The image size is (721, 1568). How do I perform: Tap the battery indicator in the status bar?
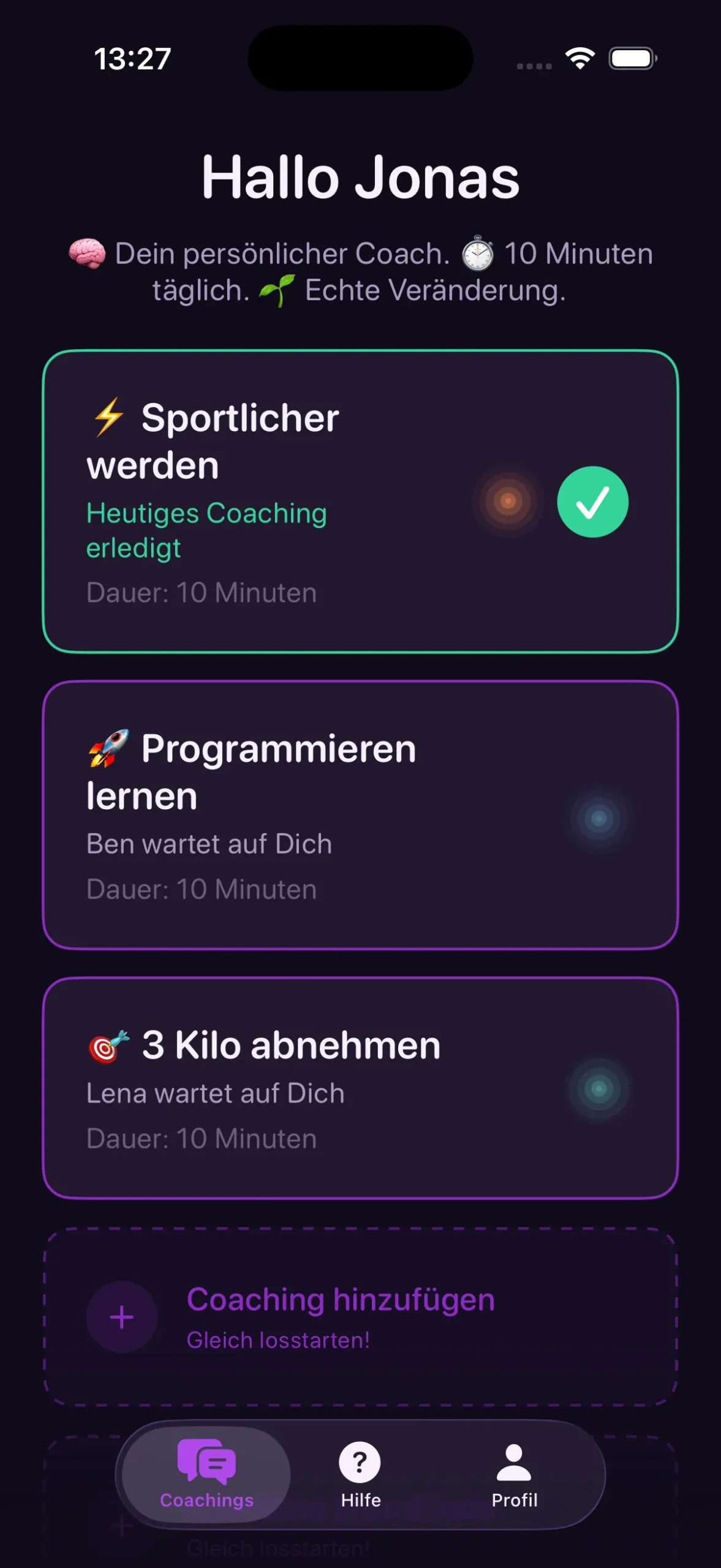630,56
